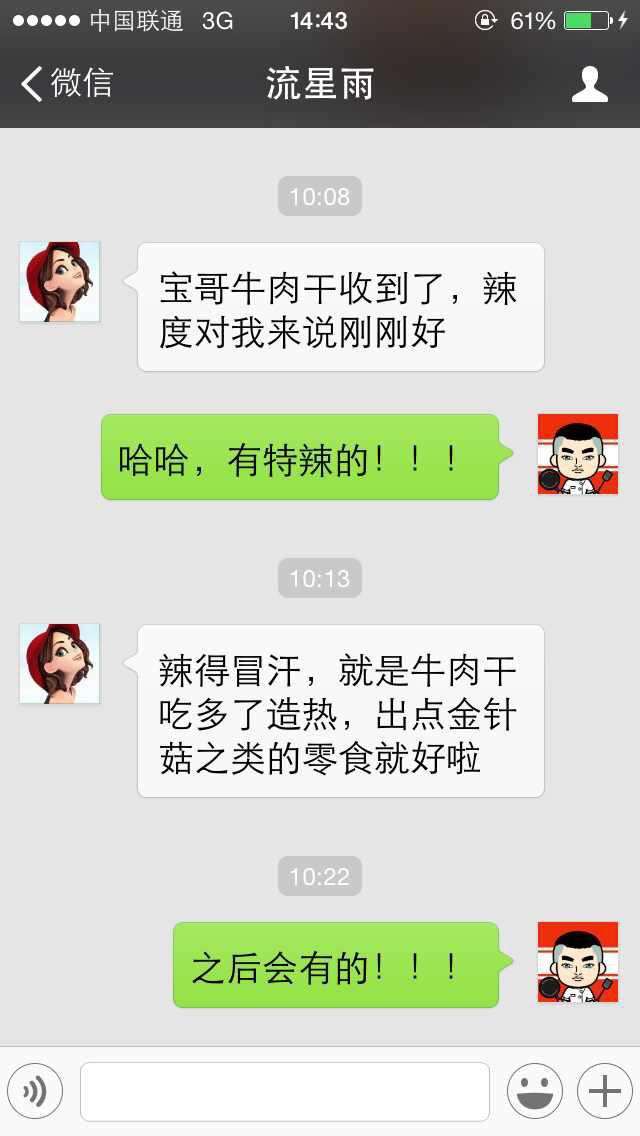Open the contact's avatar beside 辣得冒汗 message
The width and height of the screenshot is (640, 1136).
60,664
